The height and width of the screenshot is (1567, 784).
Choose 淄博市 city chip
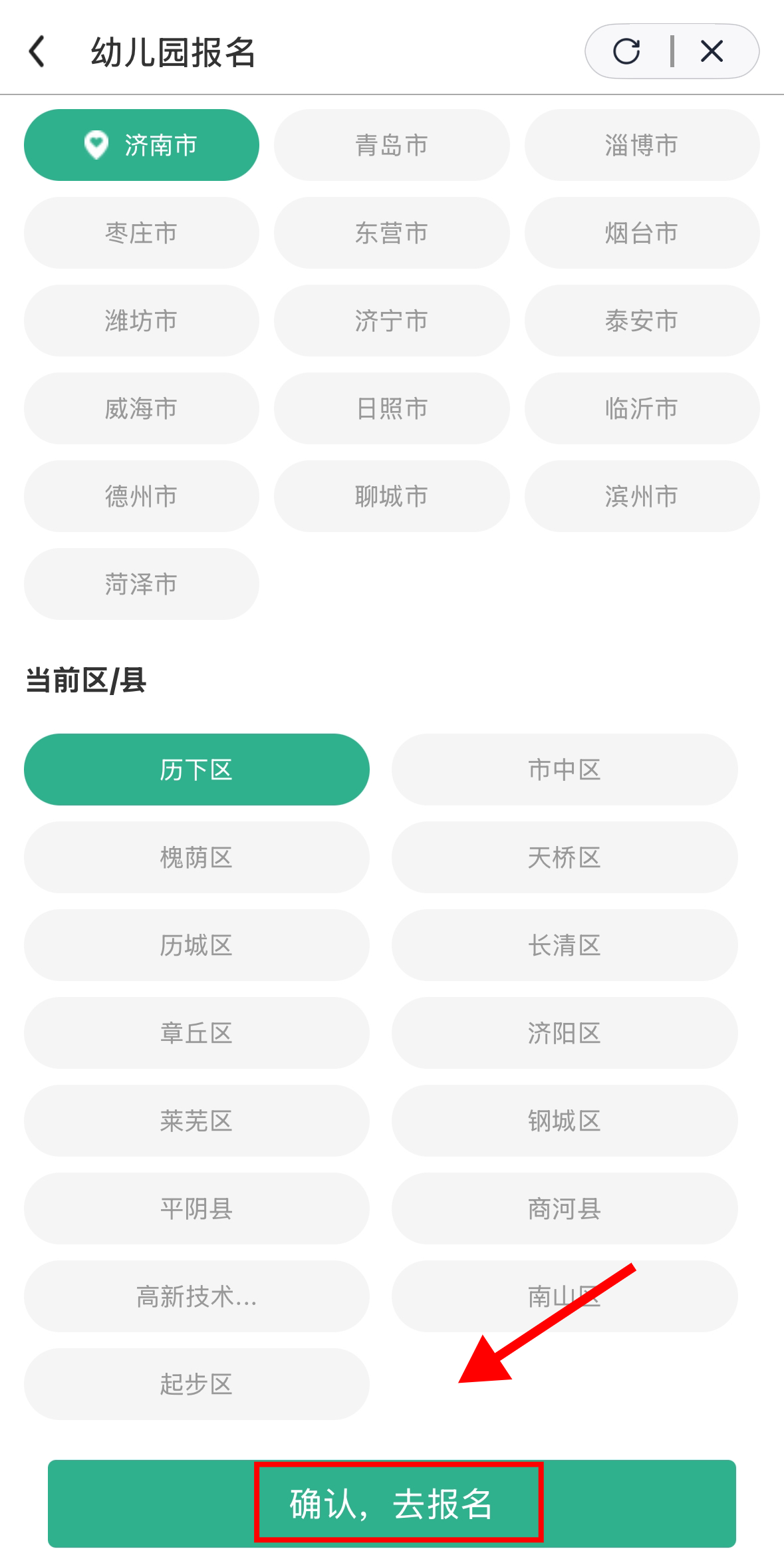coord(642,145)
